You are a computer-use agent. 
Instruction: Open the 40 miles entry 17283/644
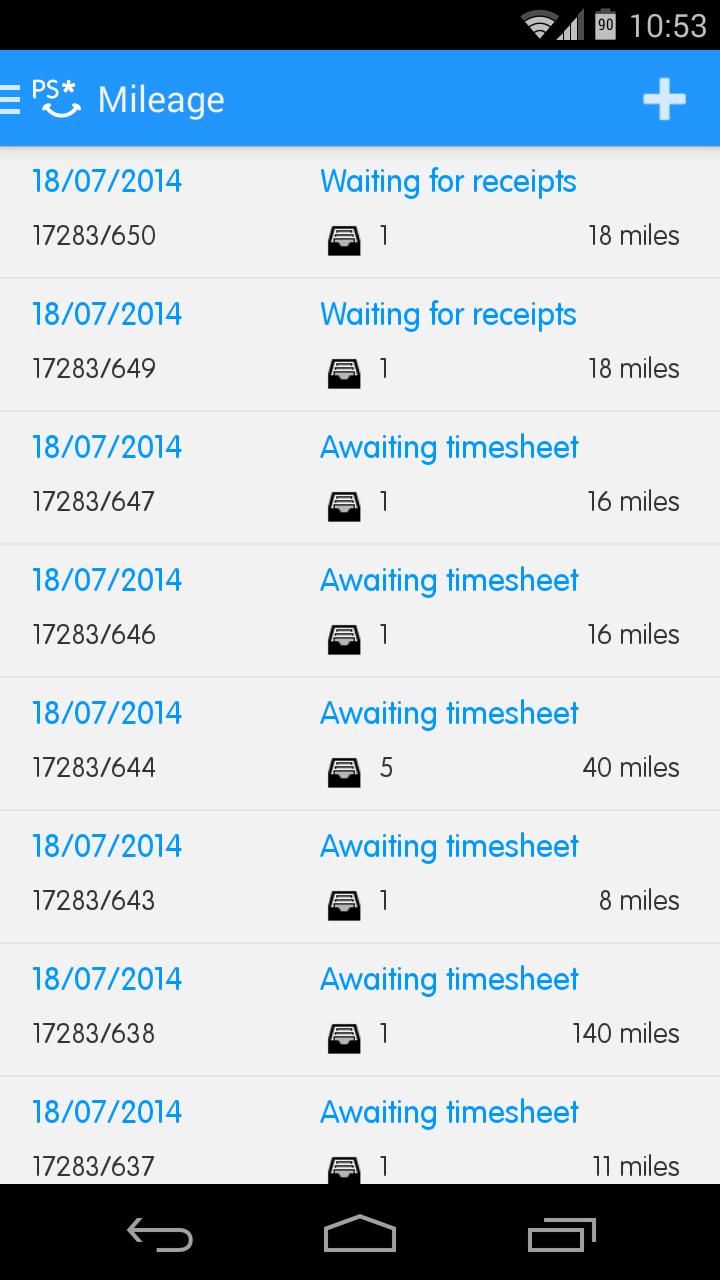click(x=360, y=744)
